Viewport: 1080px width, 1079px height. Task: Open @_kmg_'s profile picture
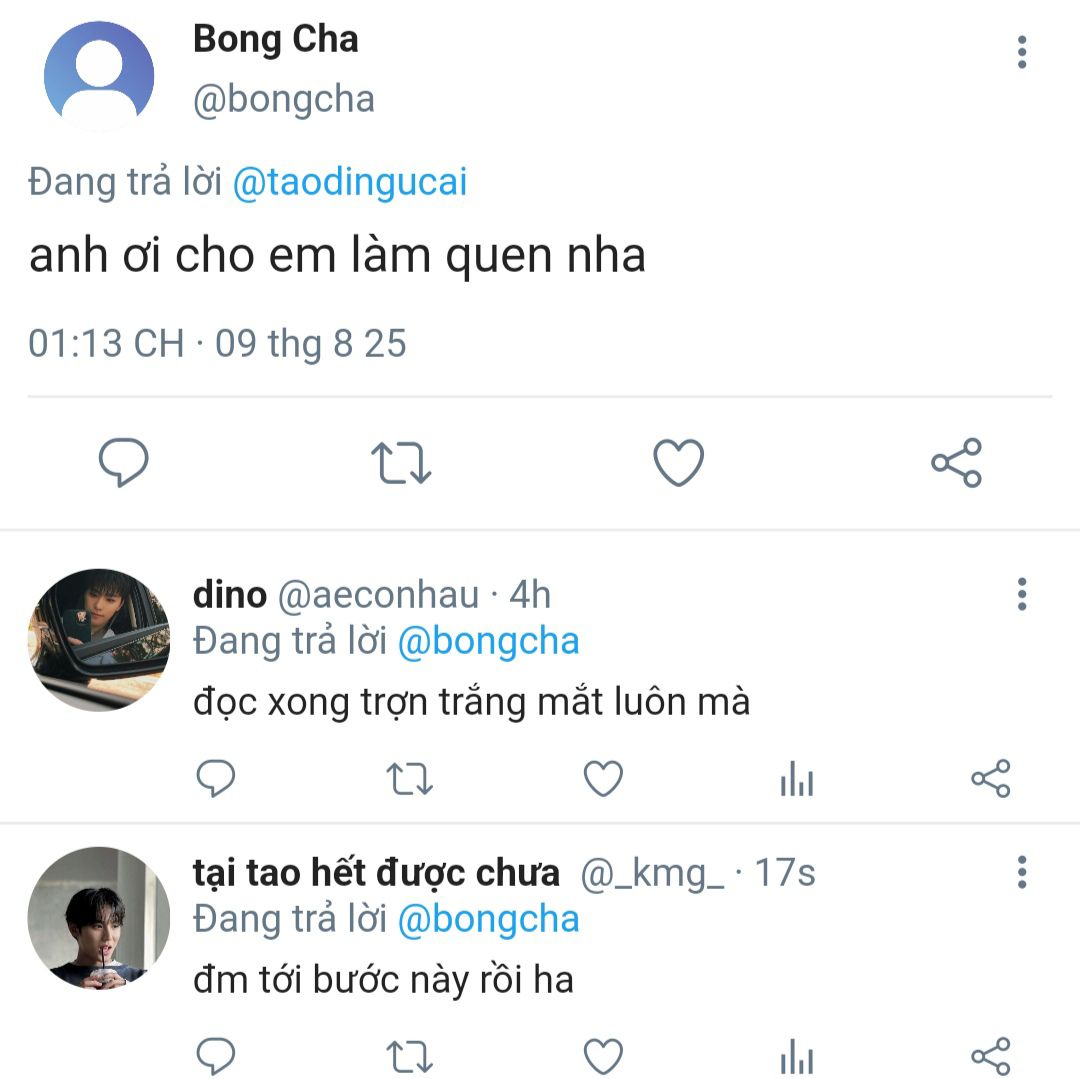point(99,918)
